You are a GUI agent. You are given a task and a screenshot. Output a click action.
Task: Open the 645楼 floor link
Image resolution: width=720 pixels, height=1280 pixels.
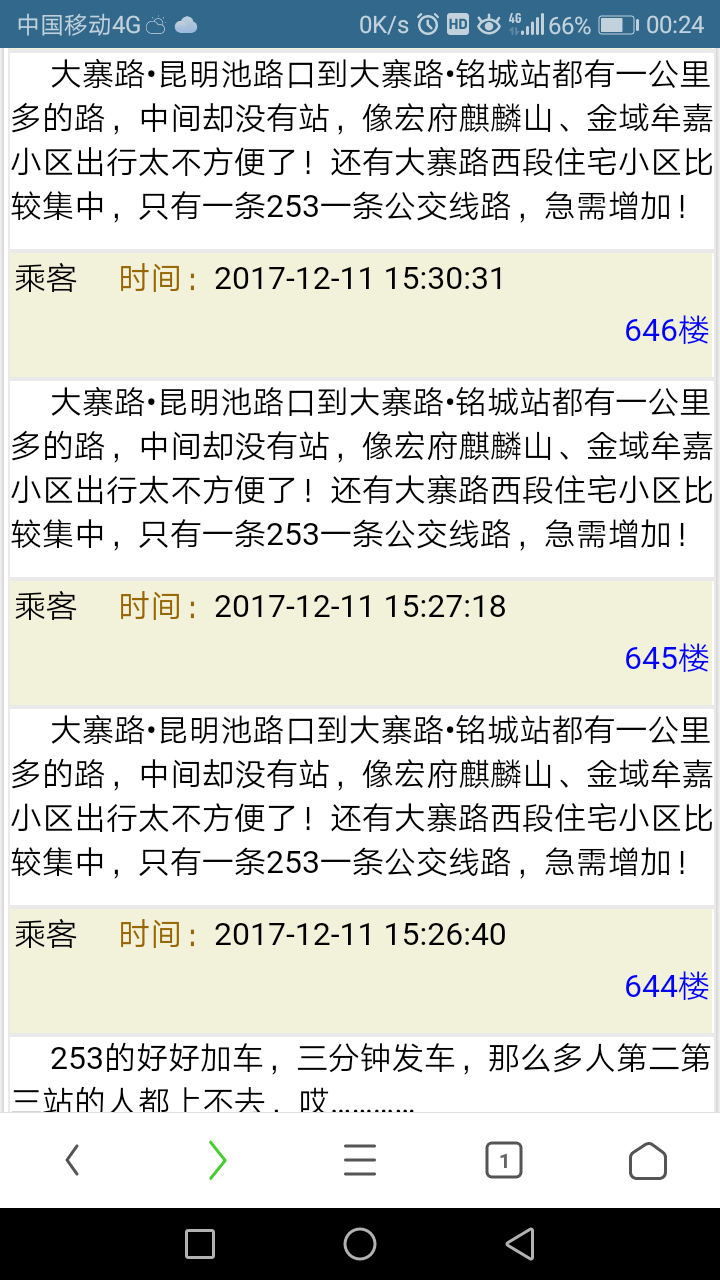pyautogui.click(x=666, y=658)
